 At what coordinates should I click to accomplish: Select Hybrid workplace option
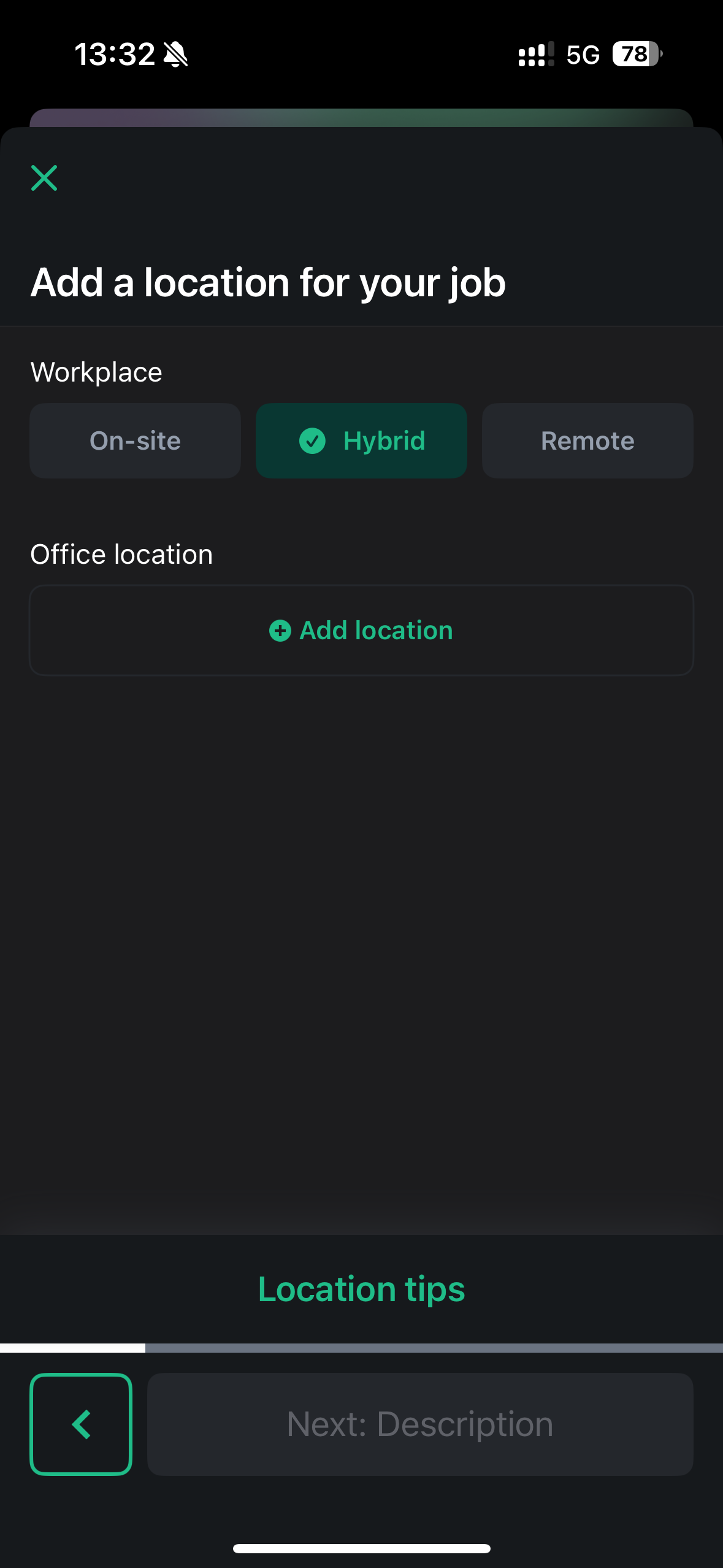[361, 440]
